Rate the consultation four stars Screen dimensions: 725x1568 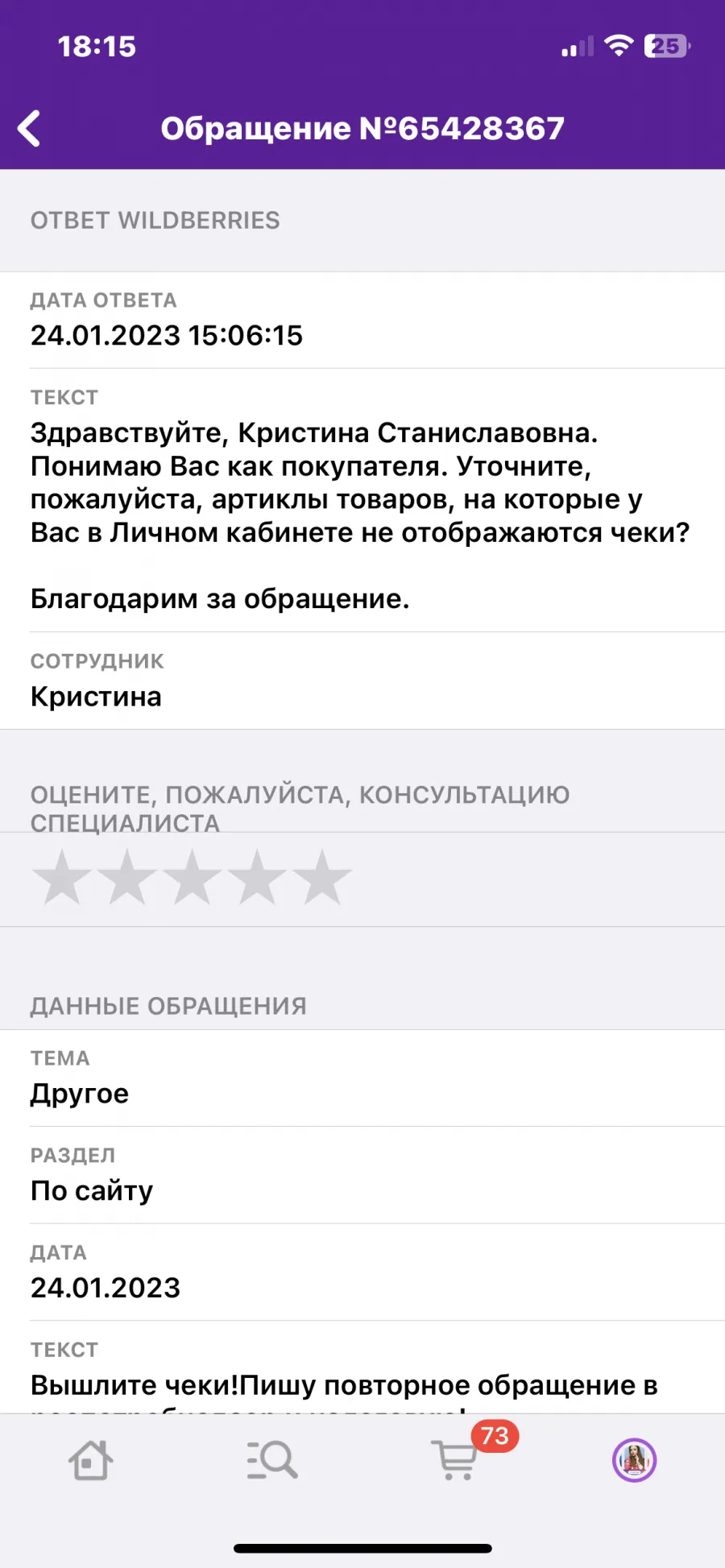coord(257,878)
